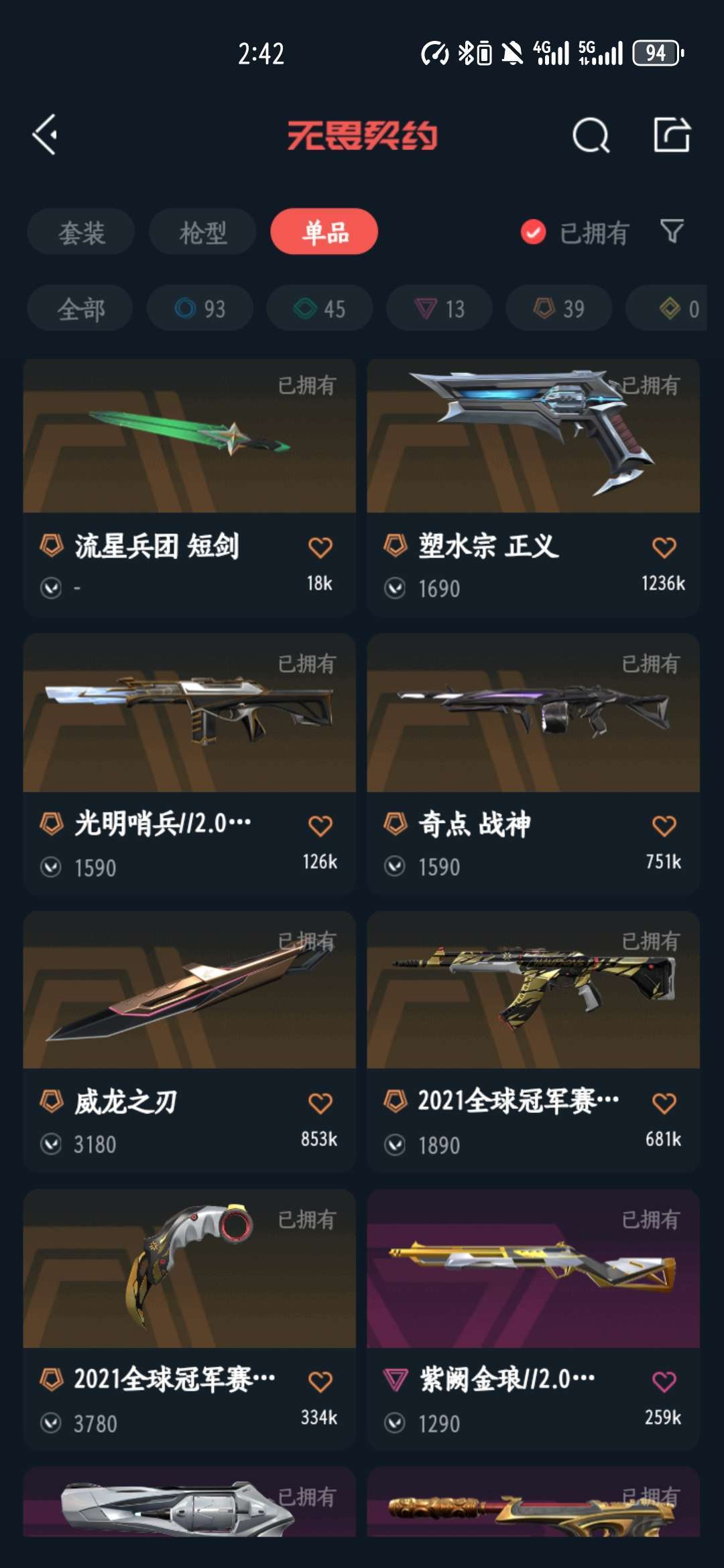Viewport: 724px width, 1568px height.
Task: Open the search icon in header
Action: (x=591, y=135)
